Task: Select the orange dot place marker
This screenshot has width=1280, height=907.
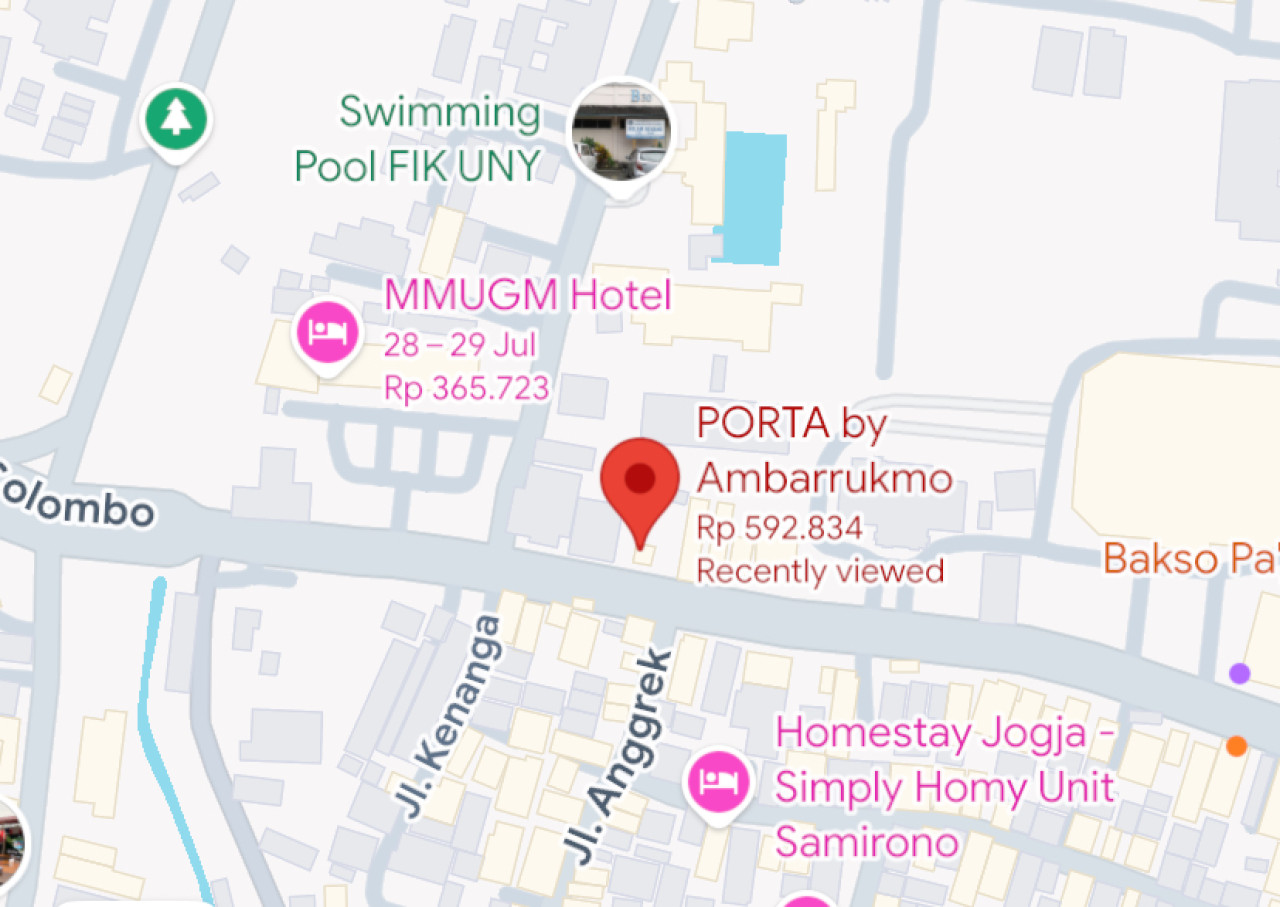Action: [1237, 746]
